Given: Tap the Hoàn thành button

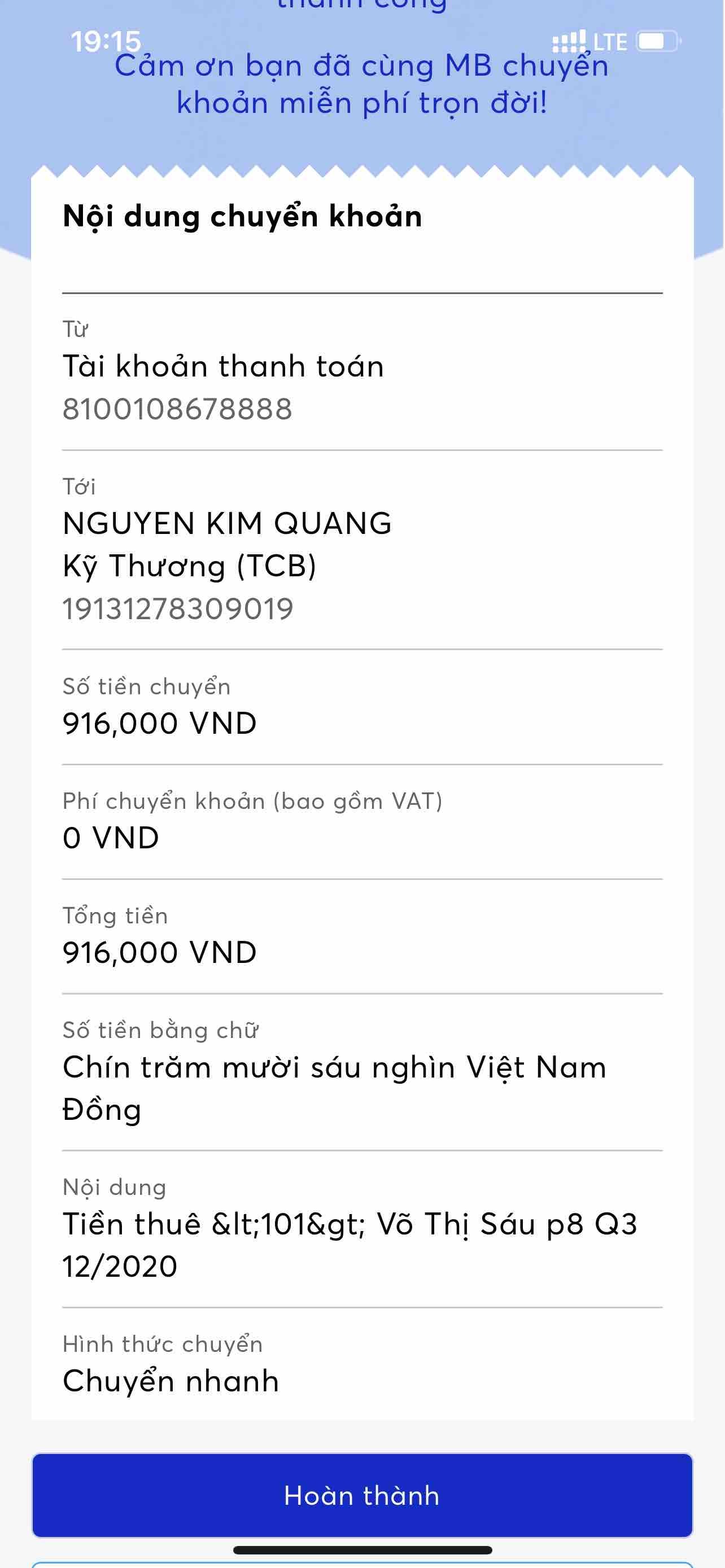Looking at the screenshot, I should pyautogui.click(x=362, y=1495).
